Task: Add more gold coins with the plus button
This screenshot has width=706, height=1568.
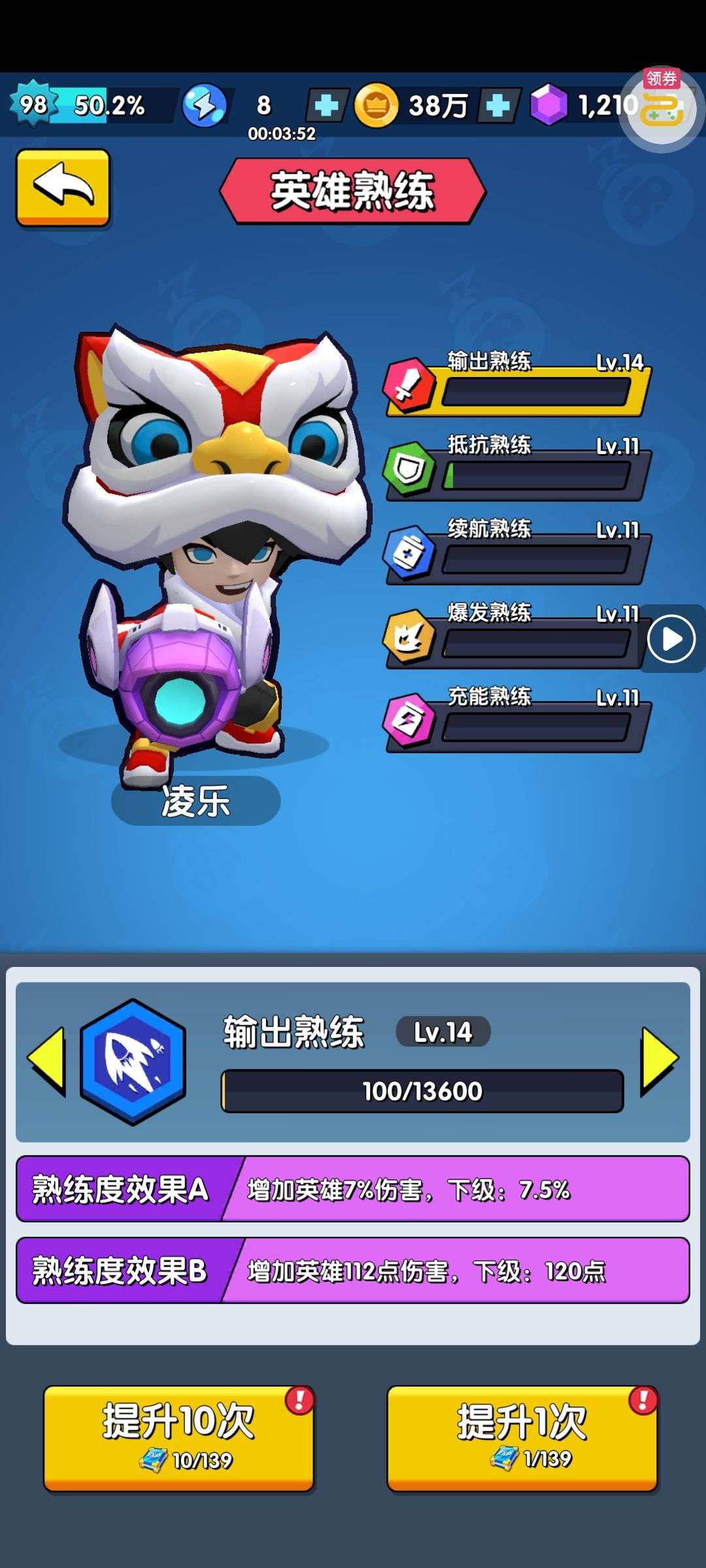Action: point(498,105)
